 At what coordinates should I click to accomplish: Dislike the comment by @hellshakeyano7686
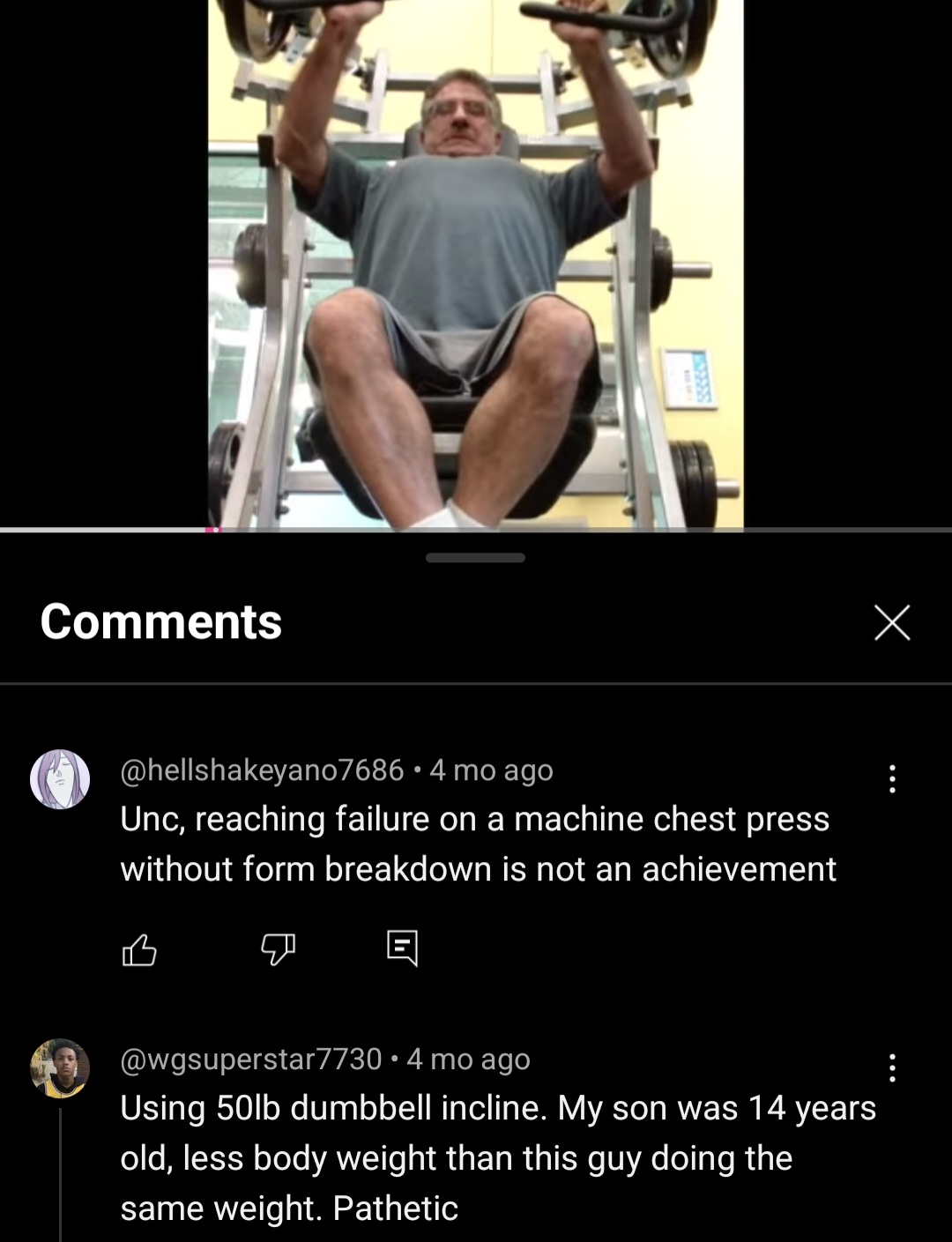click(278, 949)
